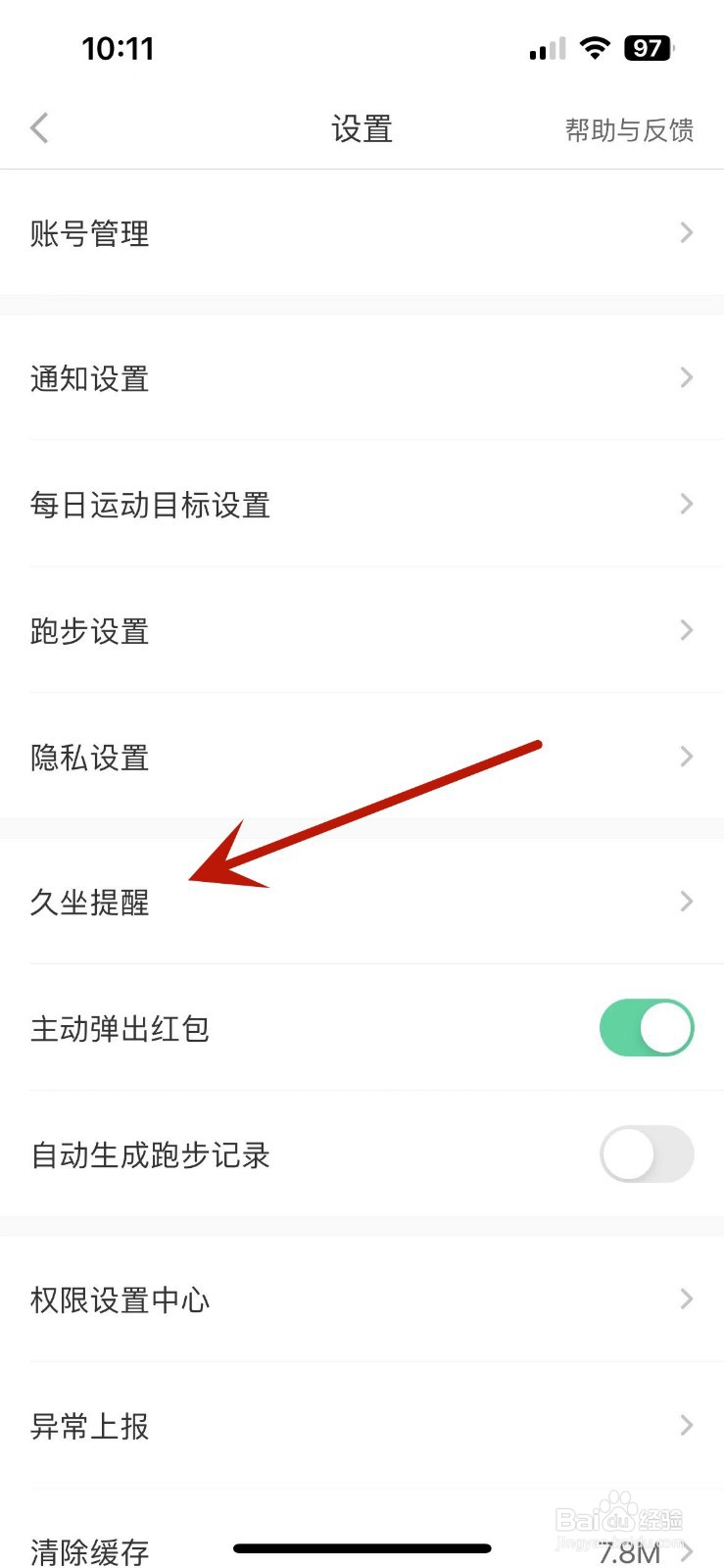Click the progress bar next to 清除缓存

pyautogui.click(x=362, y=1548)
